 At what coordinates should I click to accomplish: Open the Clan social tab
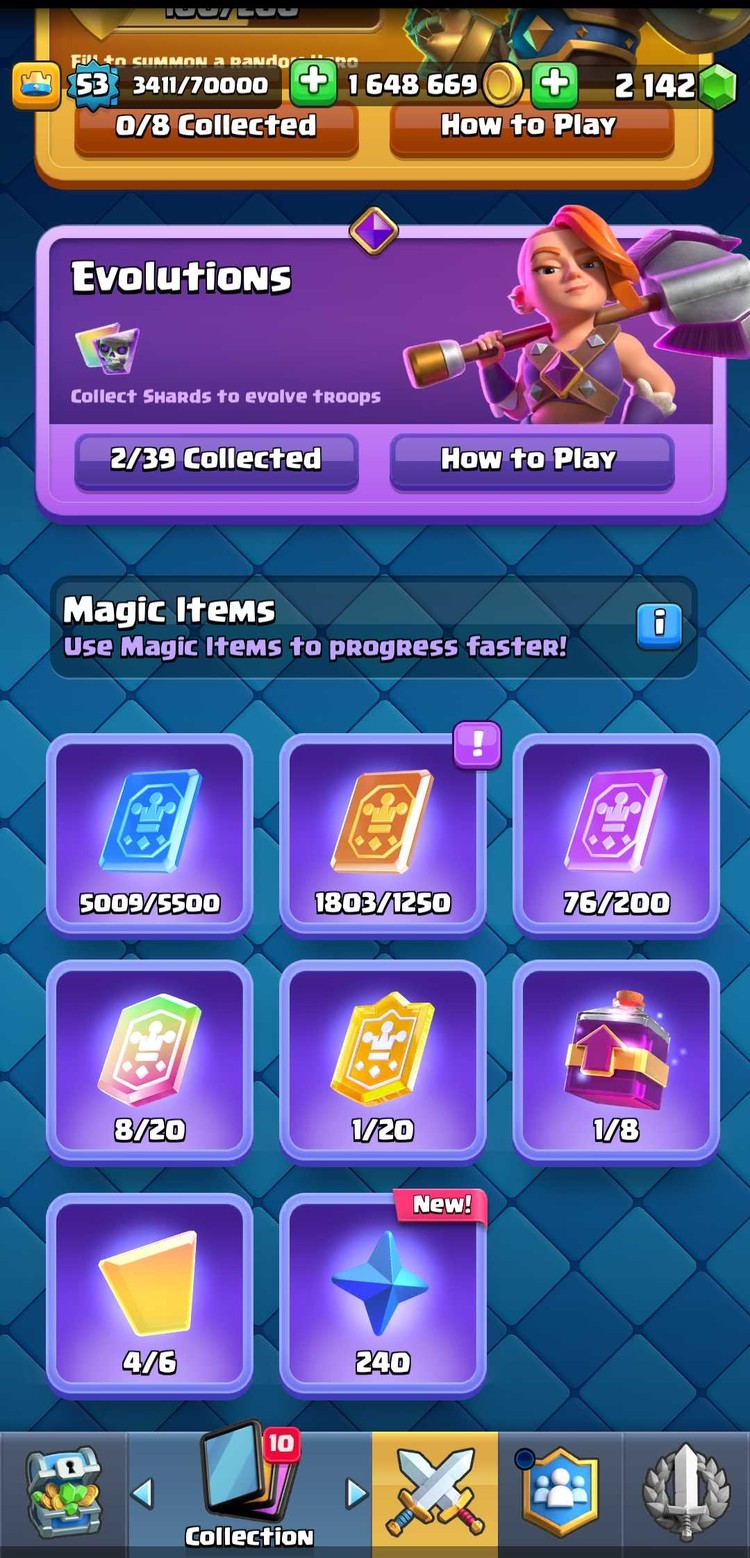(560, 1494)
